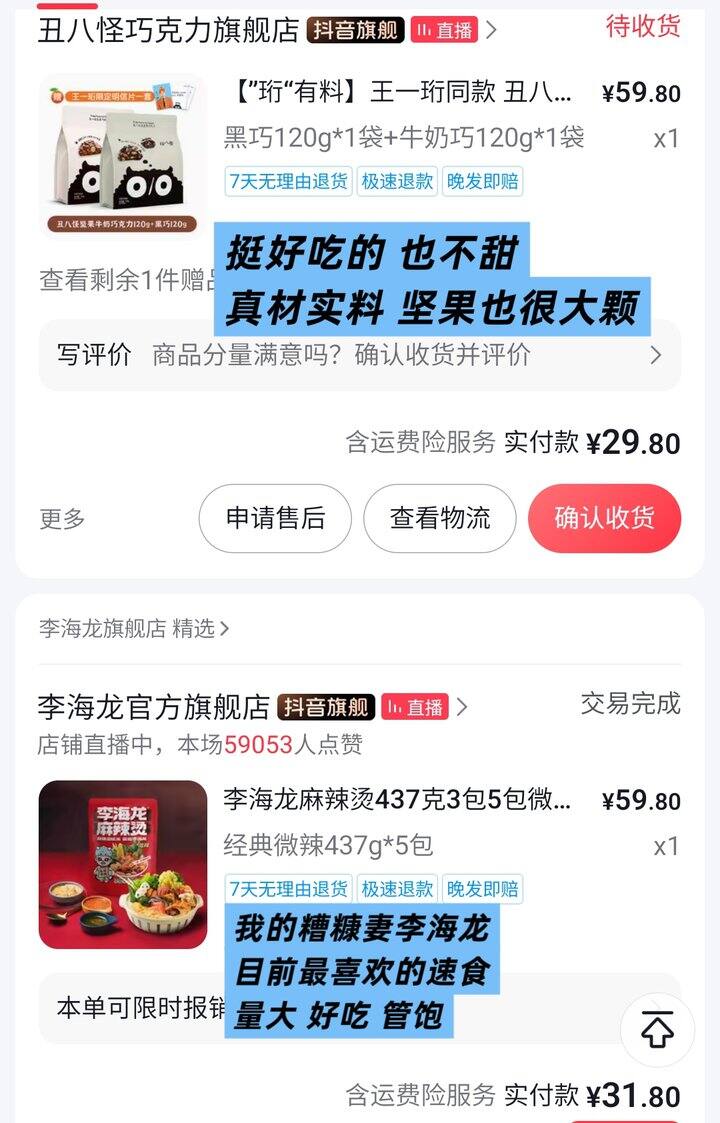Screen dimensions: 720x1123
Task: Jump back to top with the arrow button
Action: coord(657,1029)
